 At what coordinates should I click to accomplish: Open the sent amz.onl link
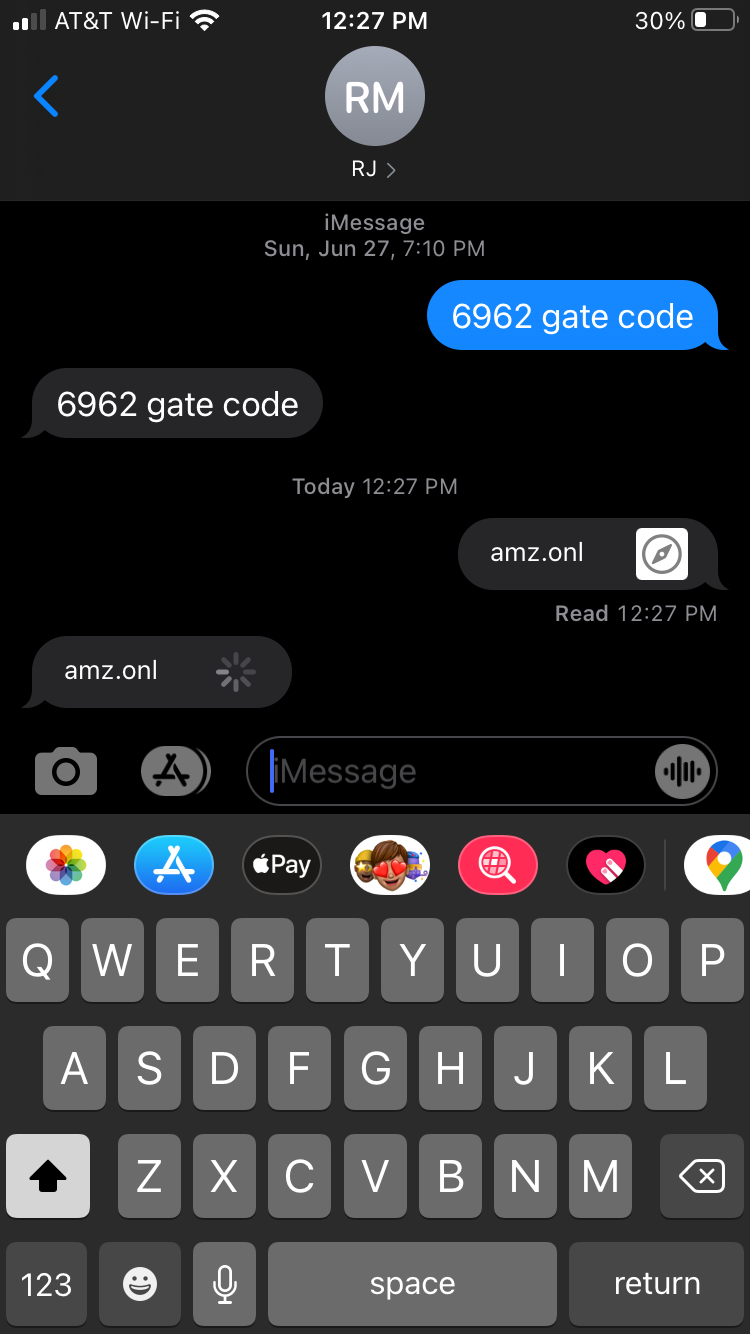[x=587, y=553]
